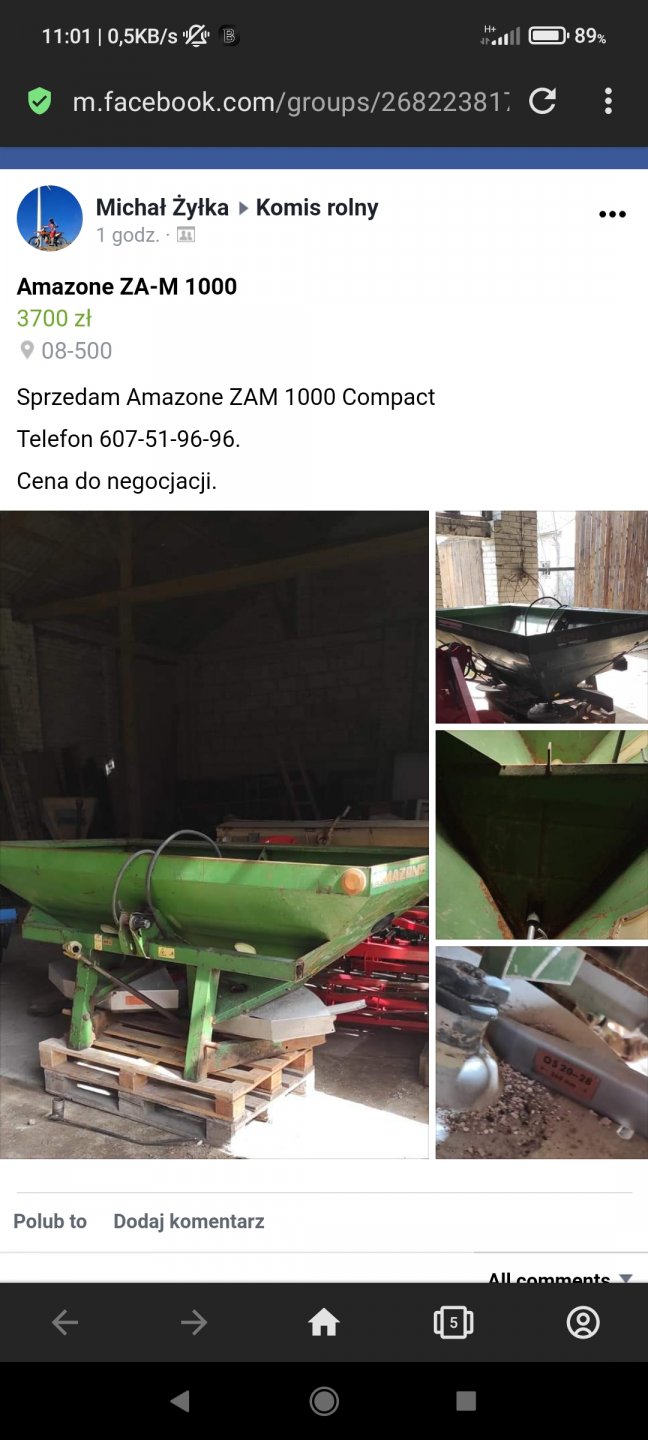Open Michał Żyłka's profile
The height and width of the screenshot is (1440, 648).
click(161, 208)
